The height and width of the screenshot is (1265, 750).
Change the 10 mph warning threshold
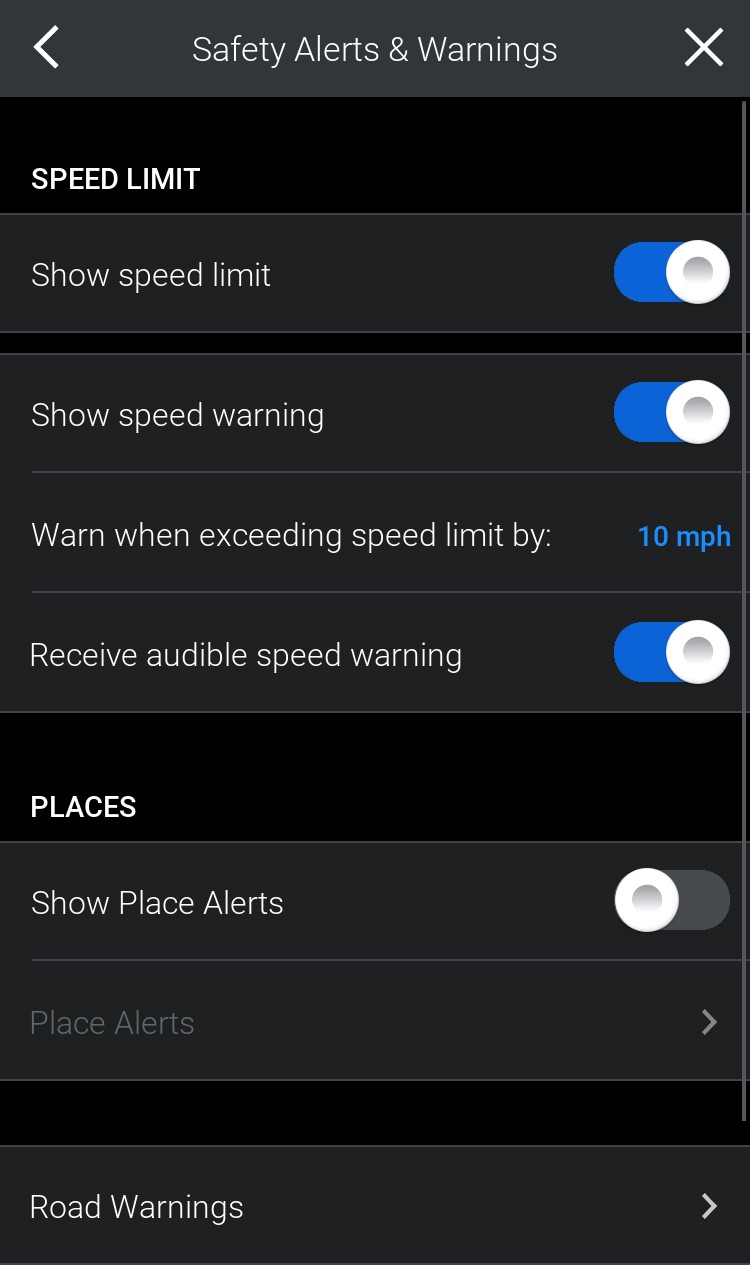[x=684, y=536]
